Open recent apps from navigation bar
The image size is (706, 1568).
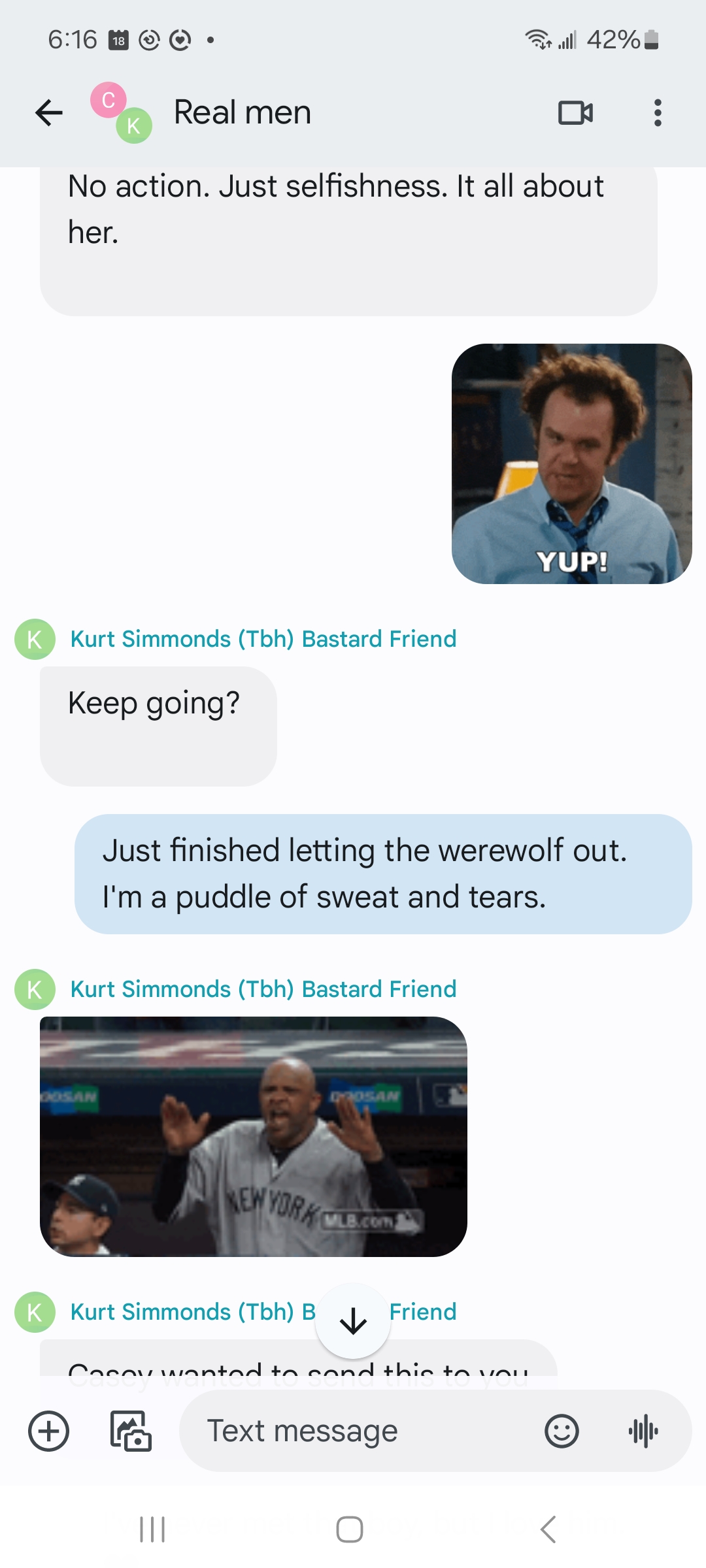[x=152, y=1529]
